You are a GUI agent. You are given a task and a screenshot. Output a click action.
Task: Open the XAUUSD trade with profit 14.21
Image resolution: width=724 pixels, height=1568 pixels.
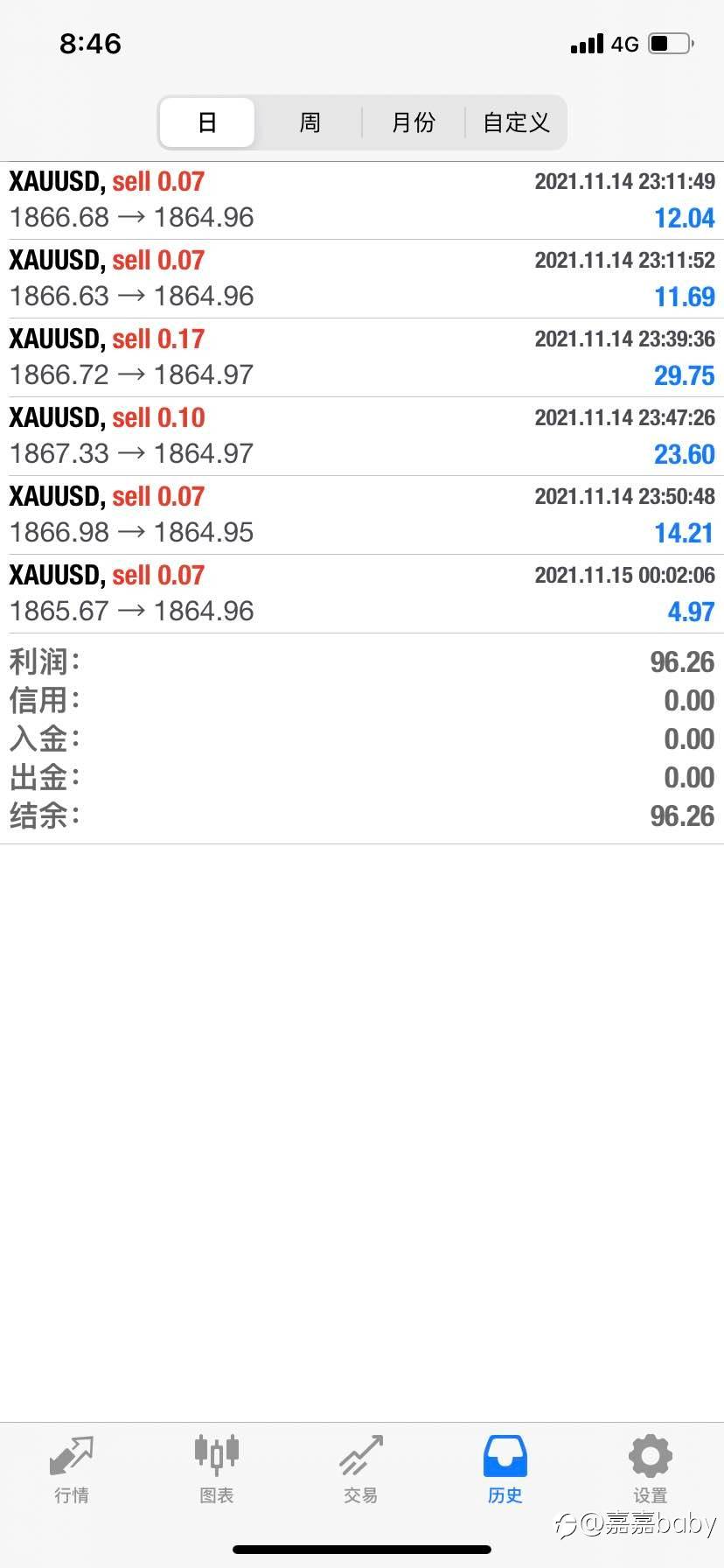click(x=362, y=515)
